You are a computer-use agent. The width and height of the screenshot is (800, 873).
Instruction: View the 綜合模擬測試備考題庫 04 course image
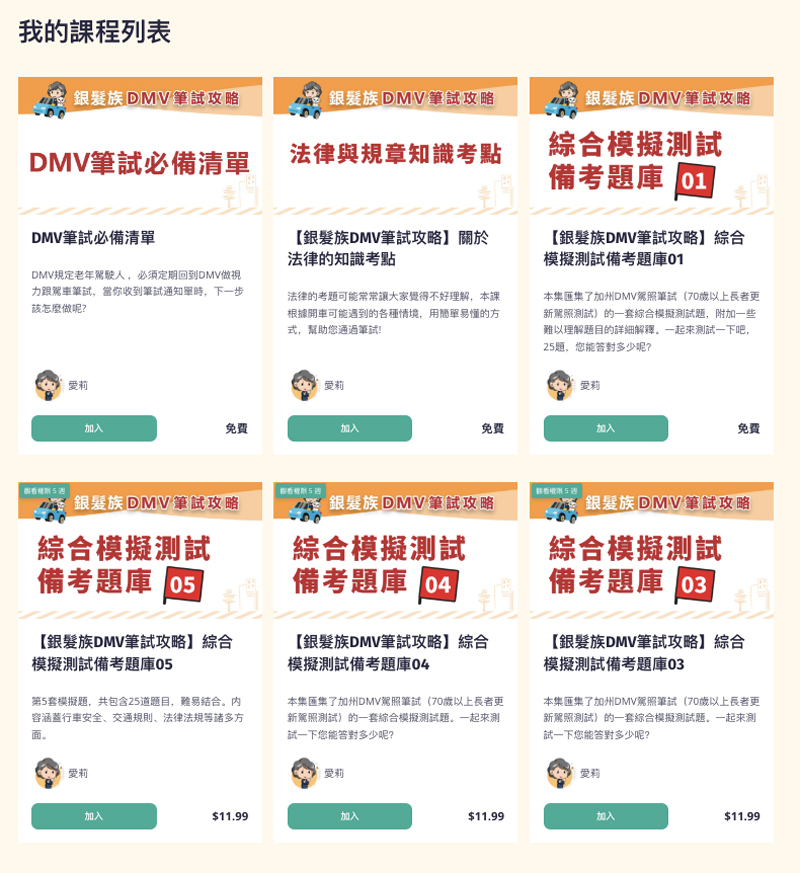395,551
